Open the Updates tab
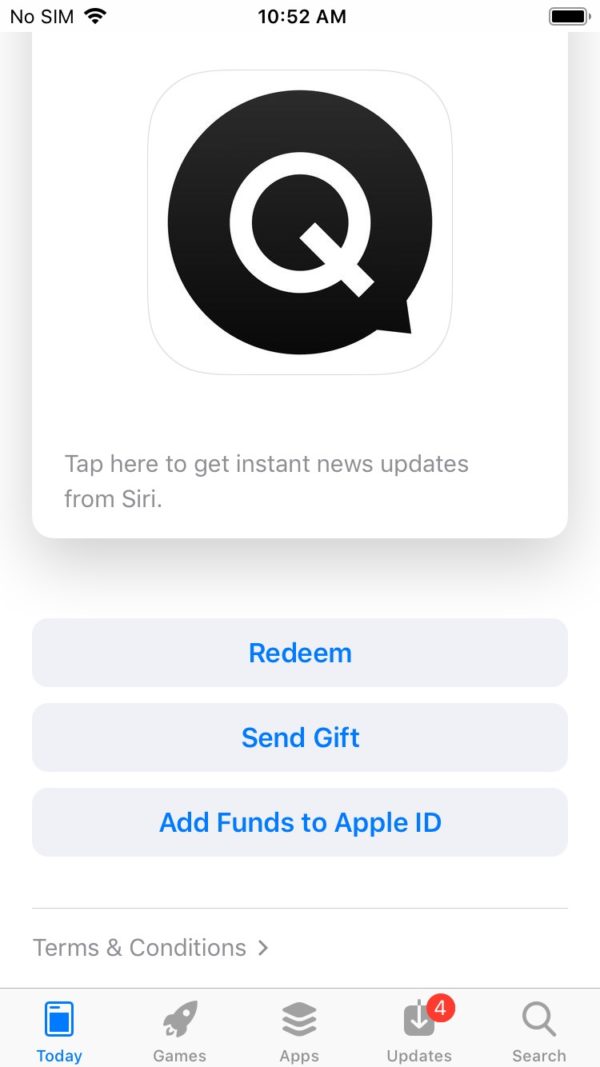Image resolution: width=600 pixels, height=1067 pixels. coord(419,1031)
